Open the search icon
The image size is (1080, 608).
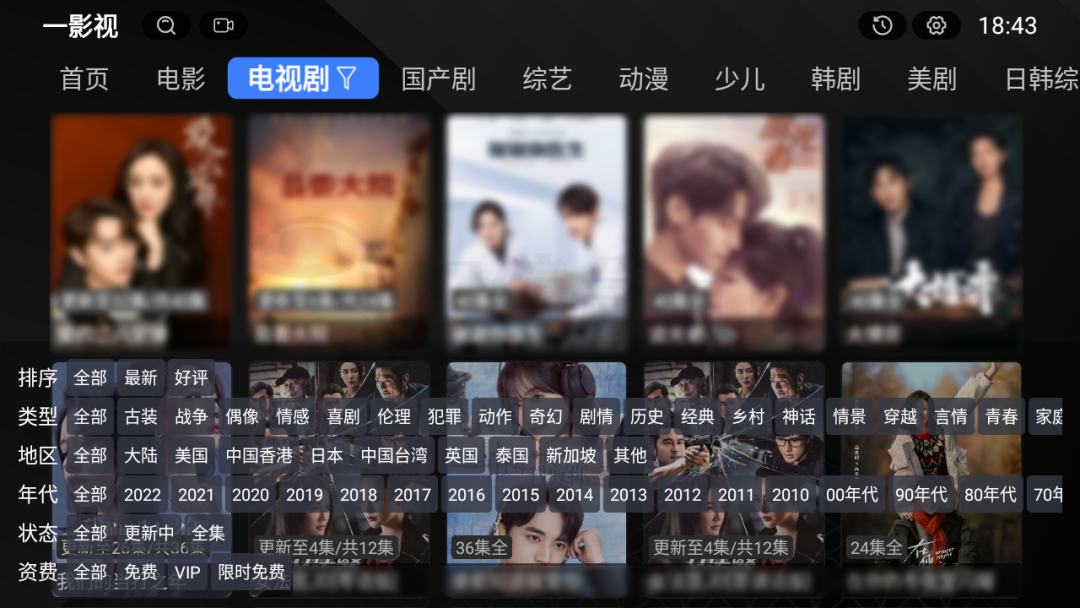click(166, 25)
